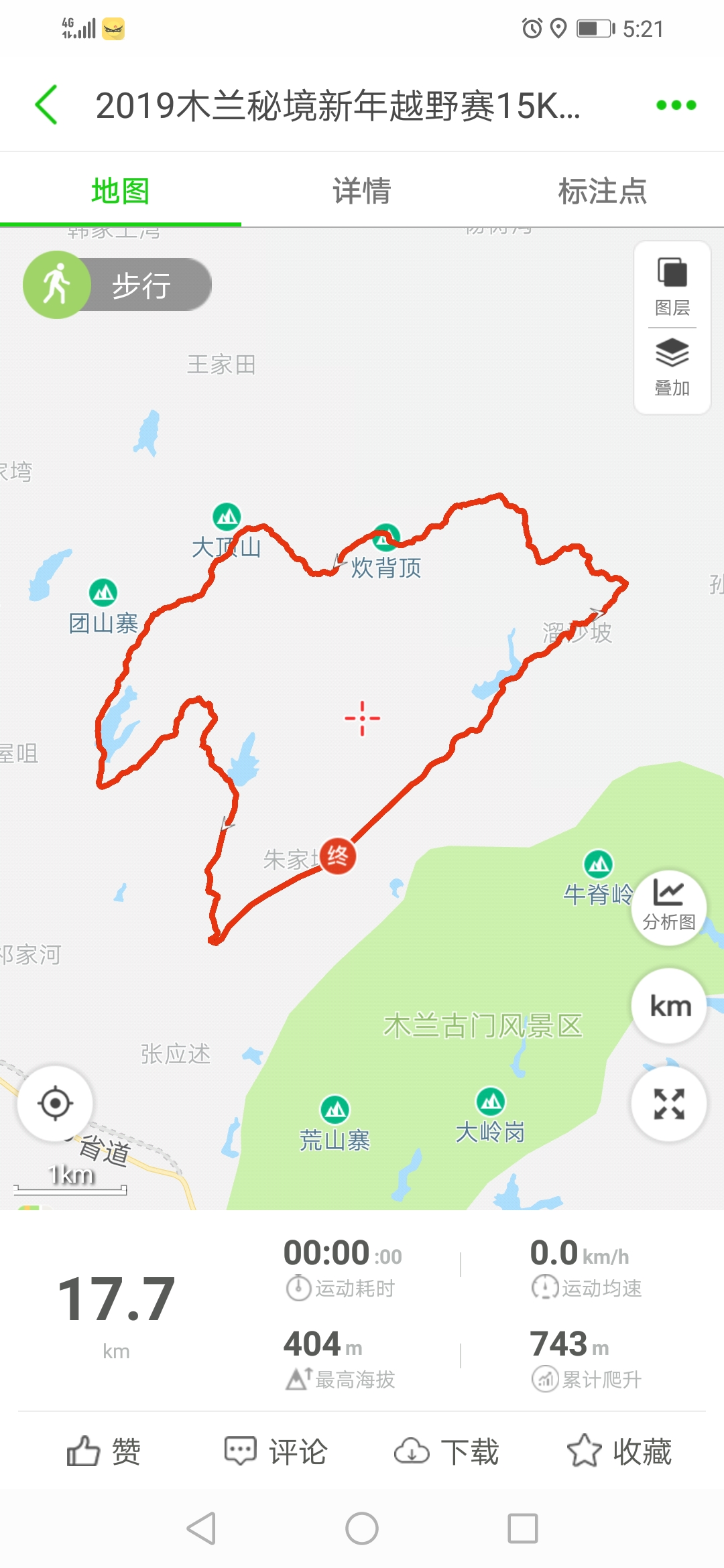Viewport: 724px width, 1568px height.
Task: Switch to the 标注点 tab
Action: point(602,191)
